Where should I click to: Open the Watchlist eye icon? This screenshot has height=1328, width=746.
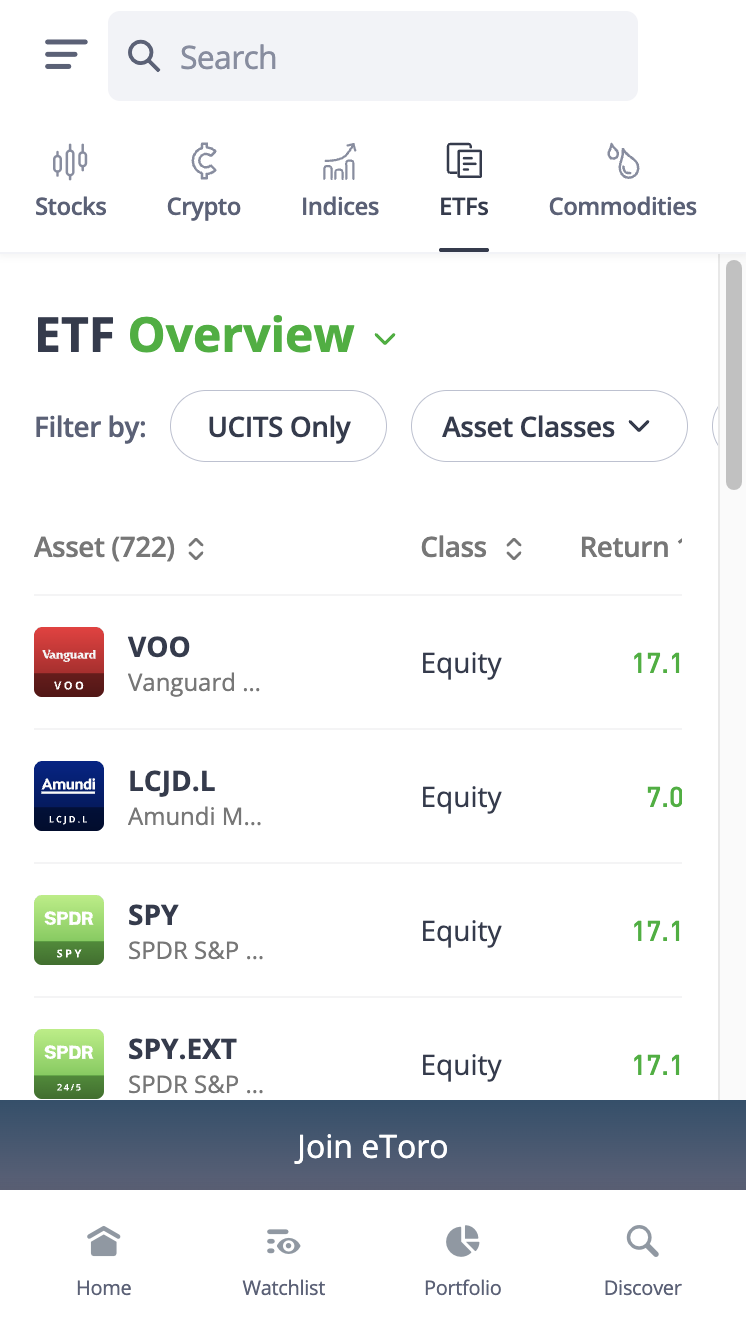click(x=283, y=1241)
